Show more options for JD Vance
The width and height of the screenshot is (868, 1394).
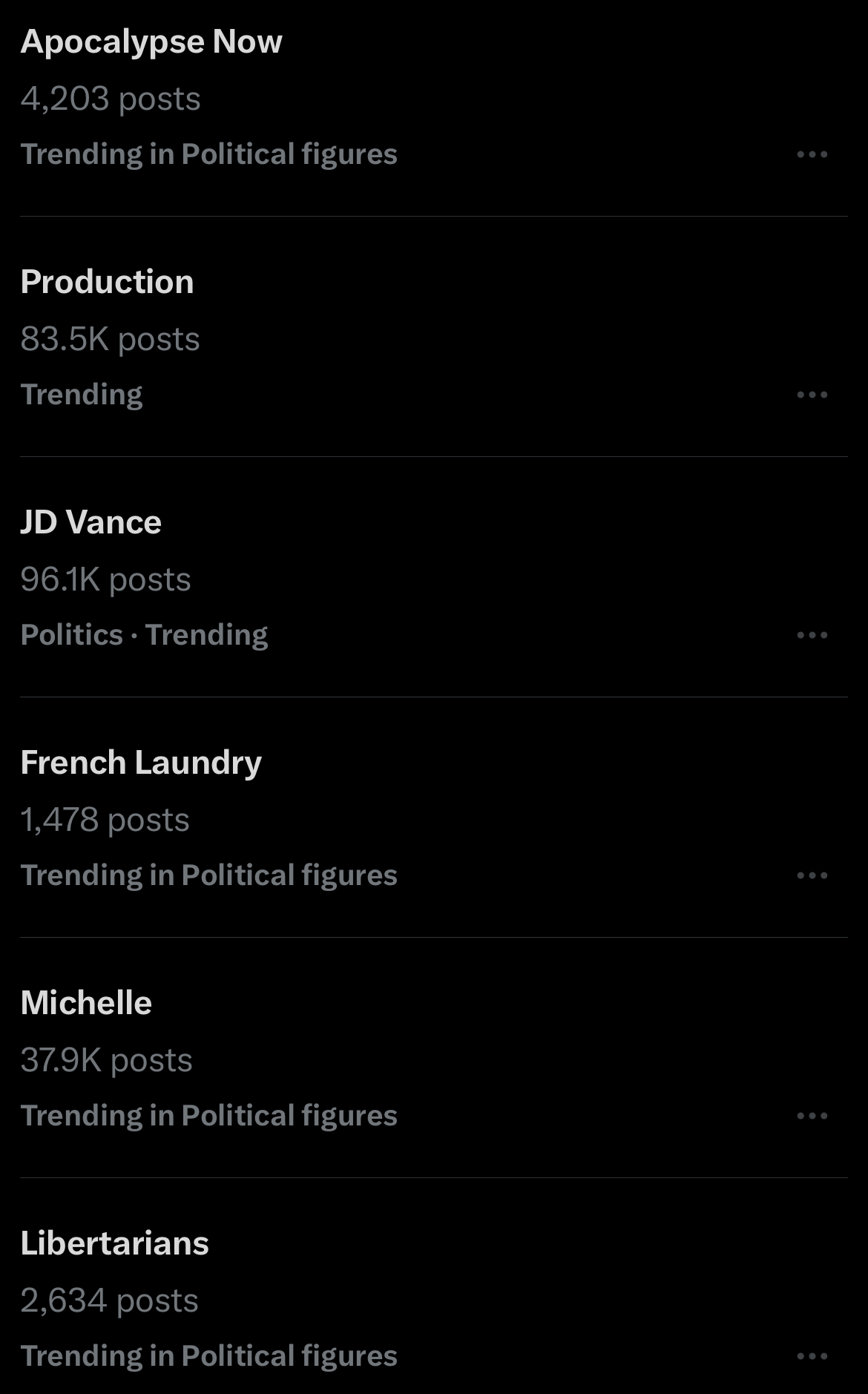coord(812,636)
